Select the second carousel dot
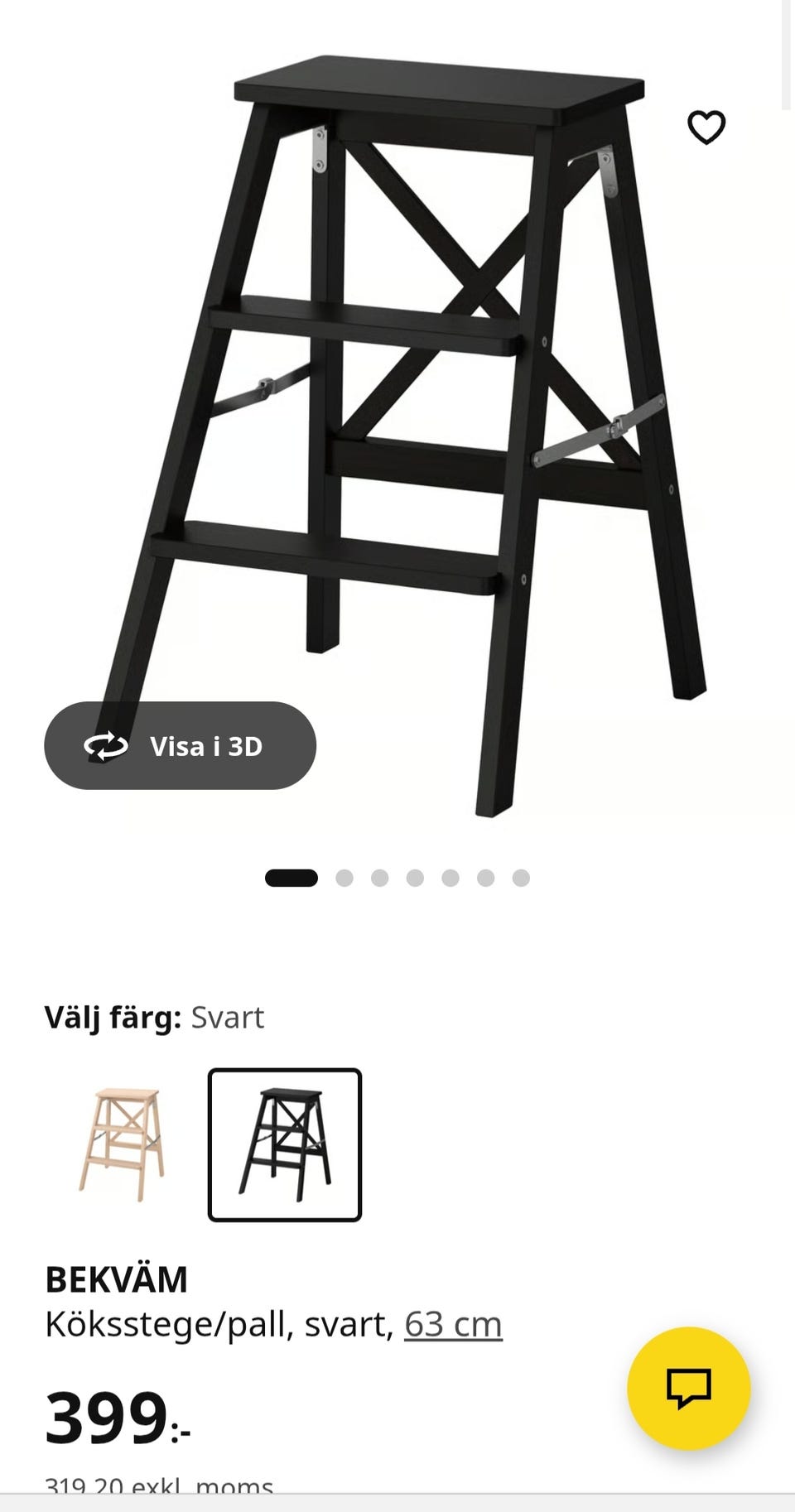 345,876
